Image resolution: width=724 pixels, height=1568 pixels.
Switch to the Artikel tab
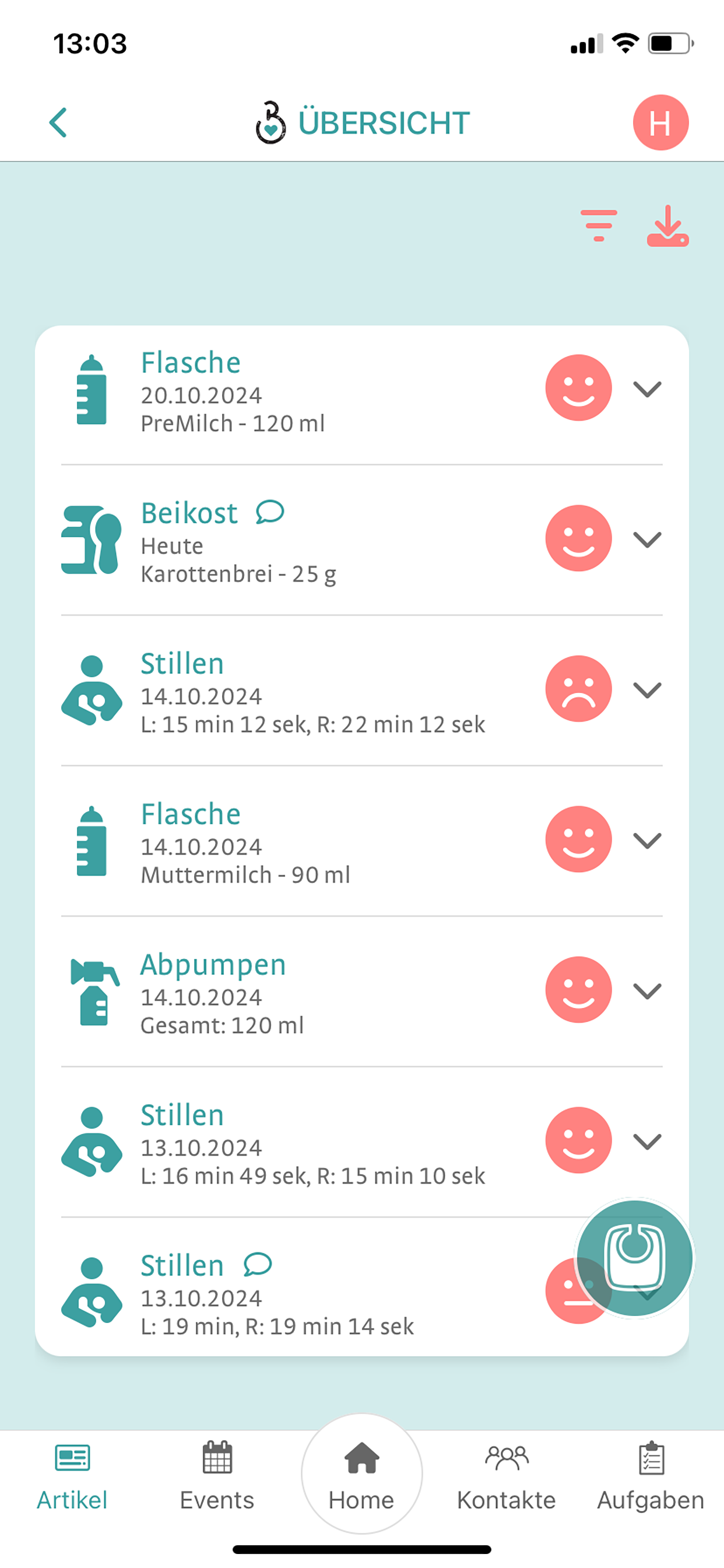72,1476
